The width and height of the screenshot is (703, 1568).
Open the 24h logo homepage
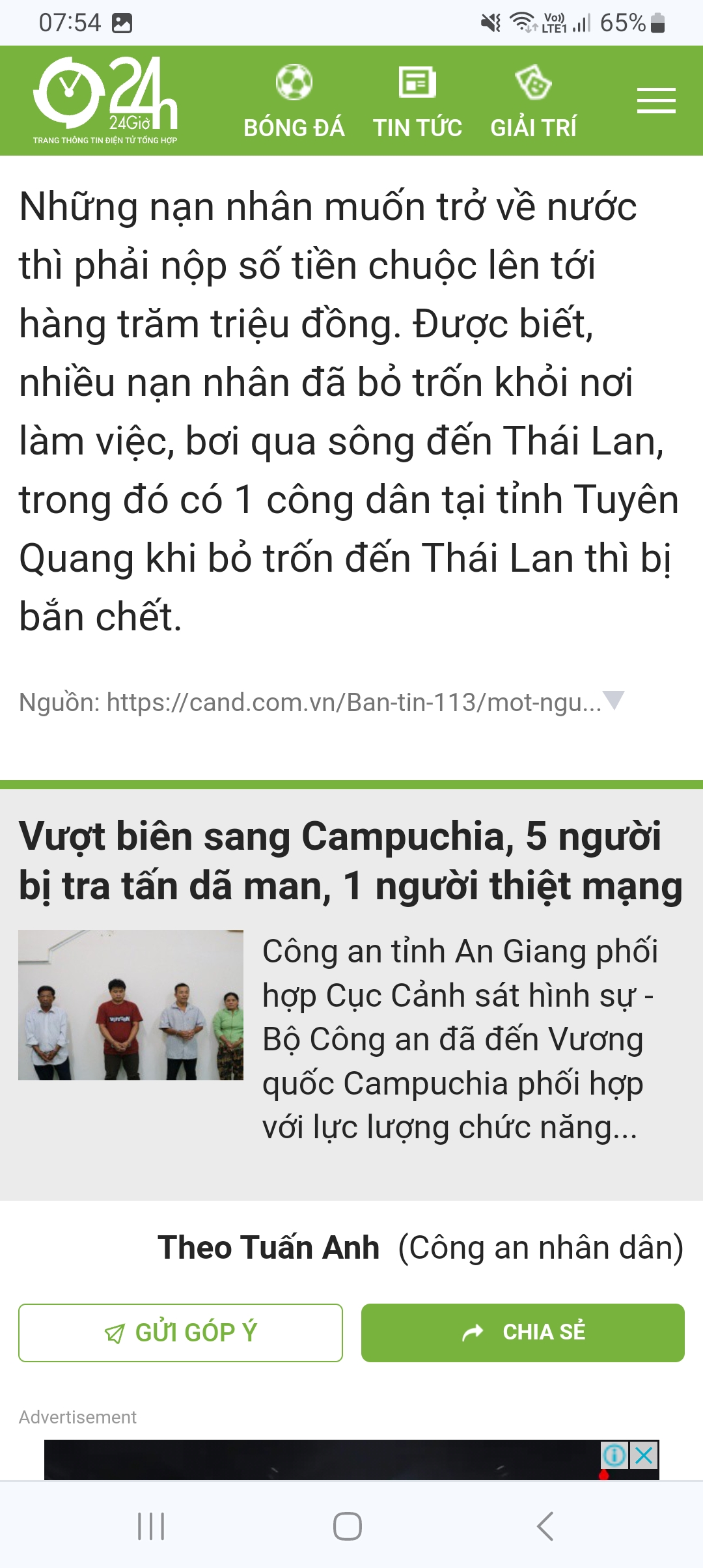click(x=105, y=100)
